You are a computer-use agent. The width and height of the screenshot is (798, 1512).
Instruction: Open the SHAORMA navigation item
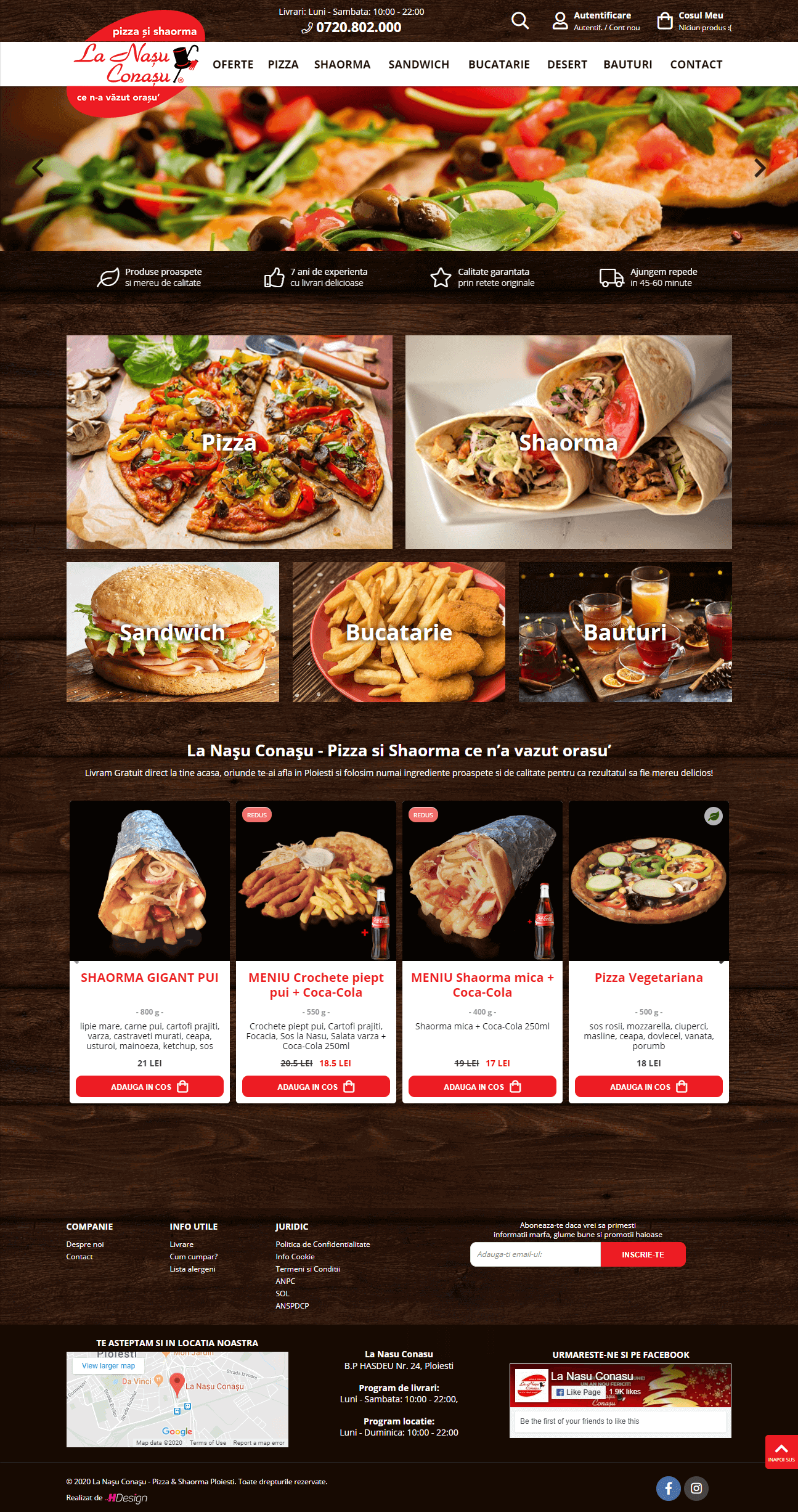tap(342, 65)
